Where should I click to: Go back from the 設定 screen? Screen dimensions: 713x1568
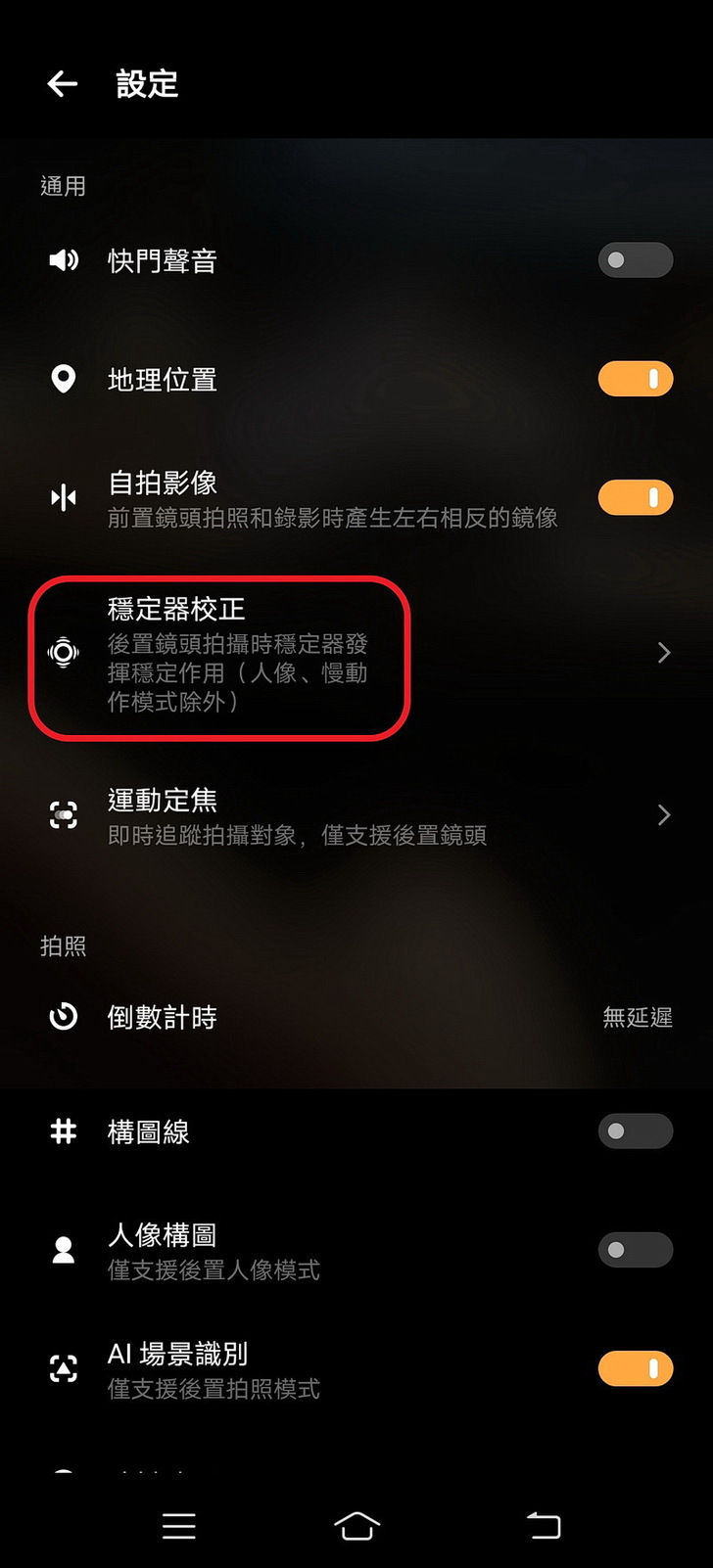[63, 84]
